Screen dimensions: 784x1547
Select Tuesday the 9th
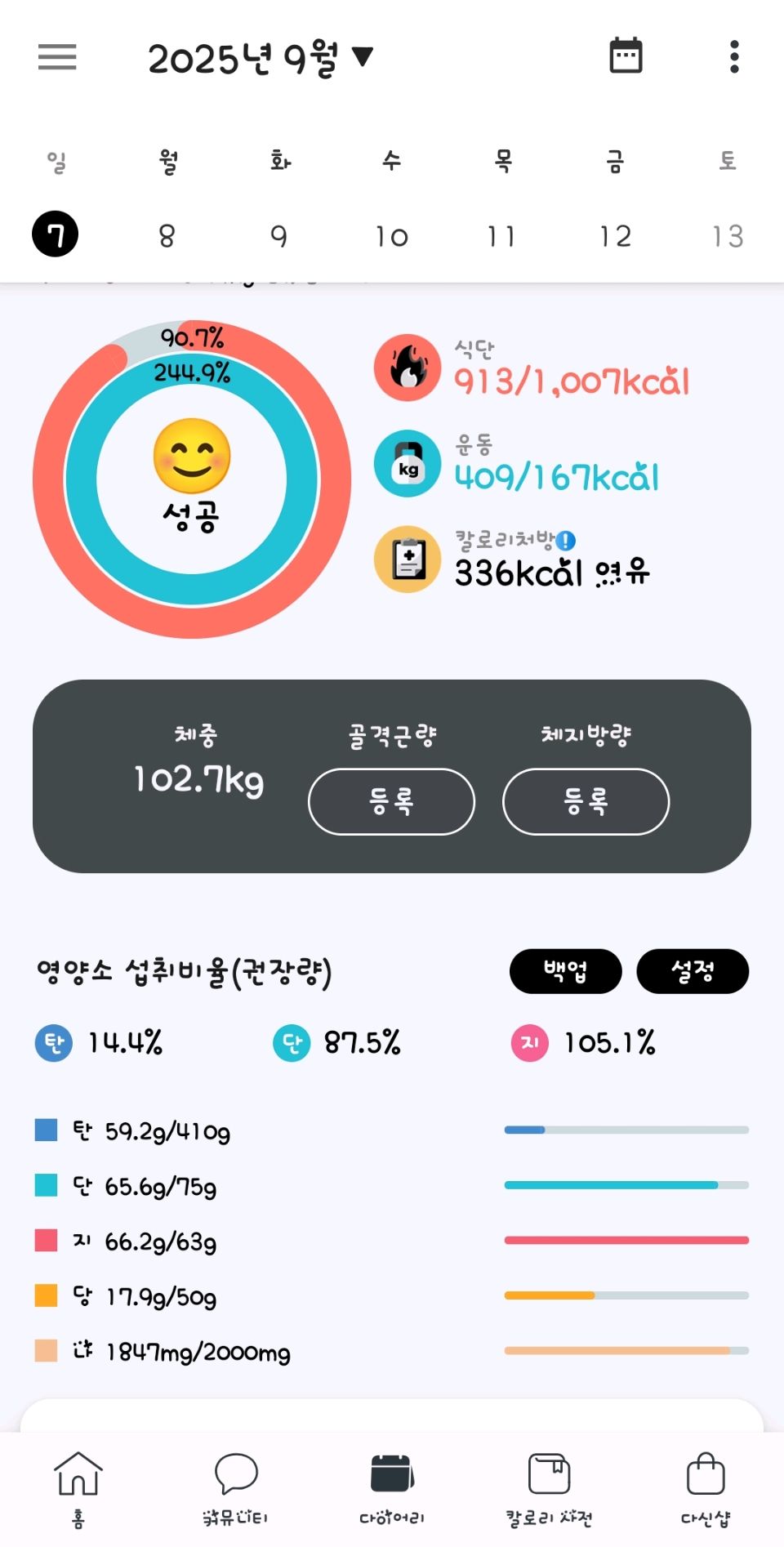[278, 236]
